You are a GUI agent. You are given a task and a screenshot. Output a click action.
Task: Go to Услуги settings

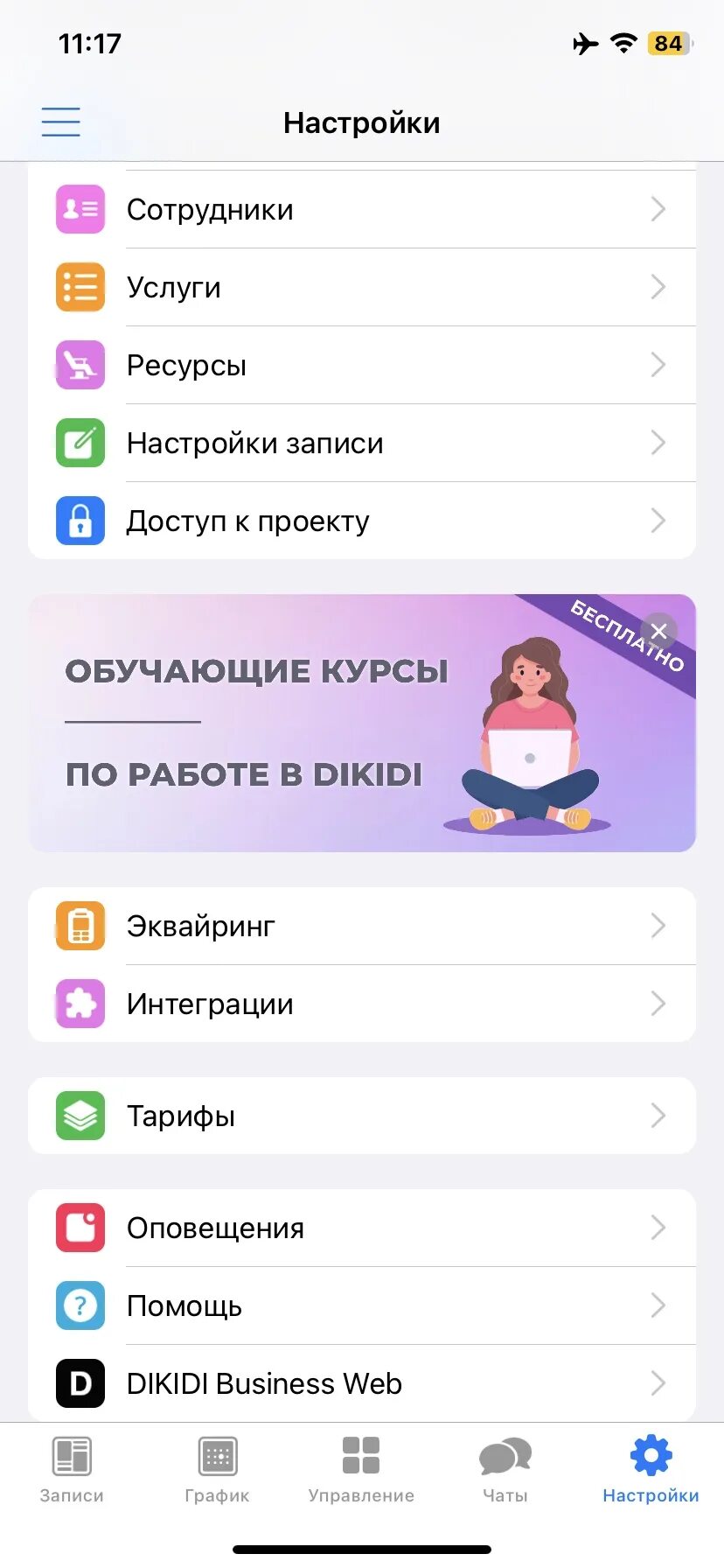[362, 288]
